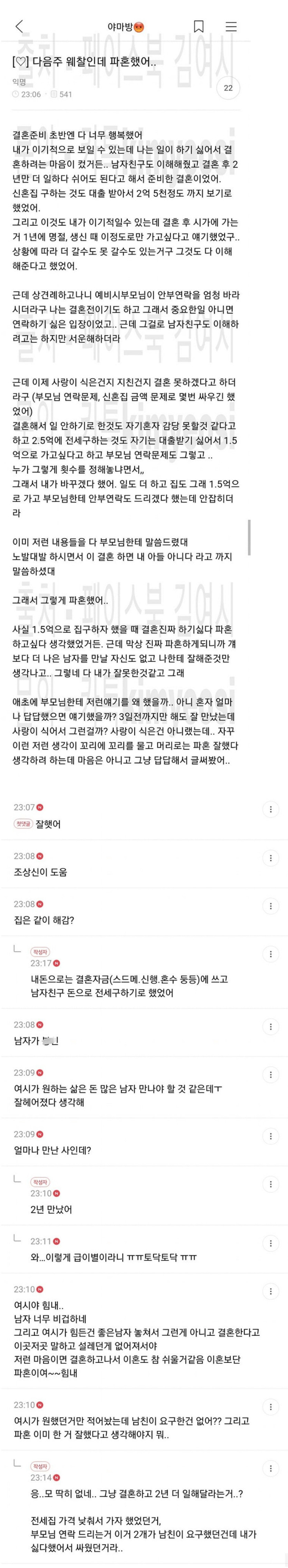
Task: Open options for the '조상신이 도움' comment
Action: point(270,858)
